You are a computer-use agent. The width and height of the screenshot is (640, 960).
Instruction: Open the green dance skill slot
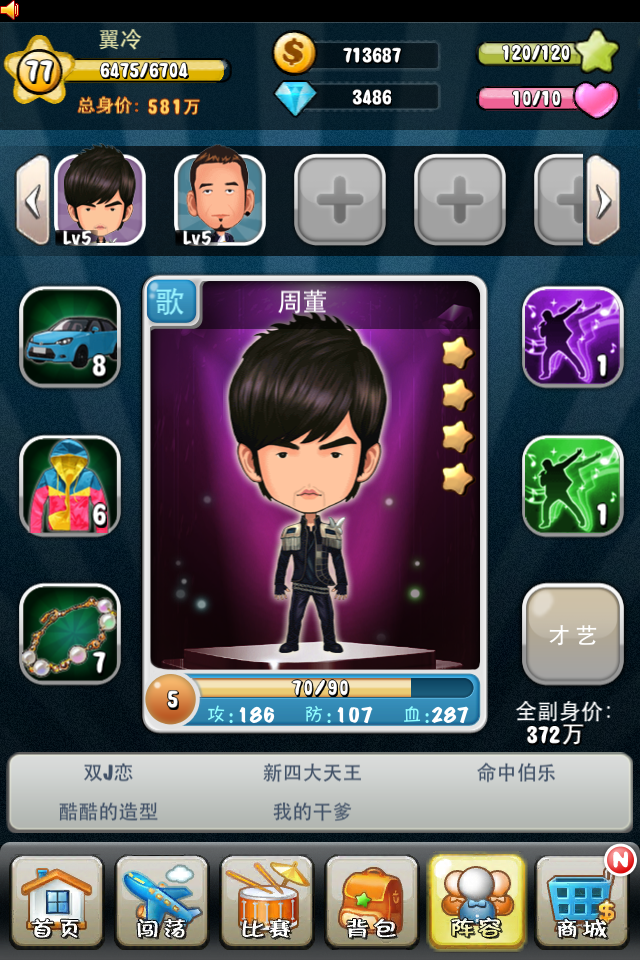click(x=573, y=485)
